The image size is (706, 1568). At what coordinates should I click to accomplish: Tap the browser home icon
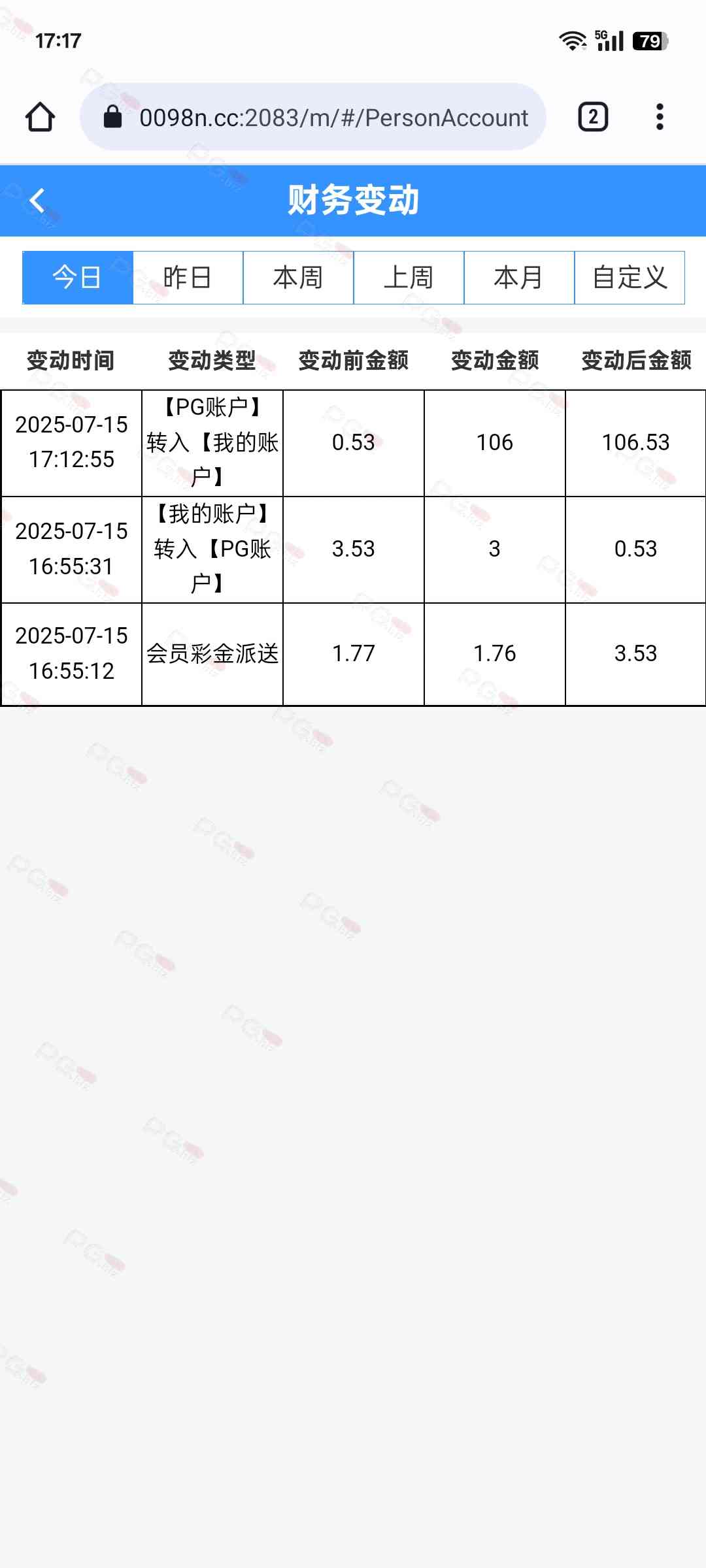click(x=40, y=118)
